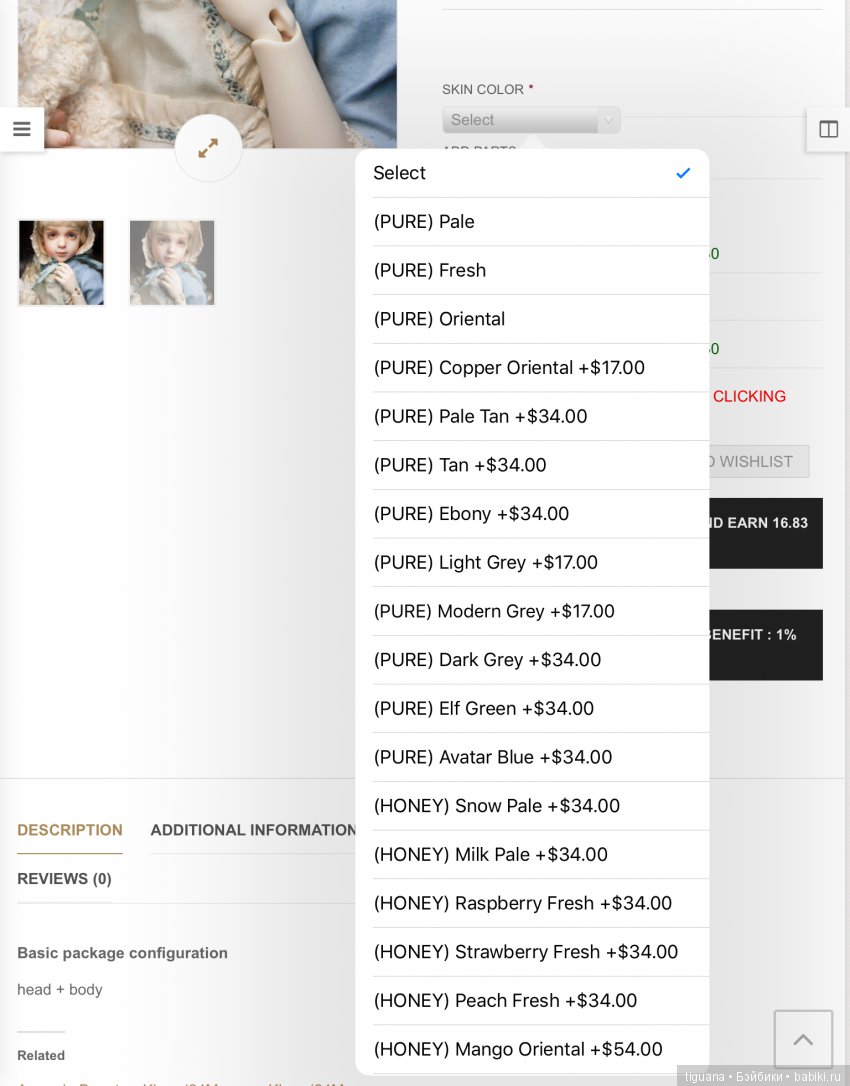Pick (PURE) Oriental option

(531, 319)
